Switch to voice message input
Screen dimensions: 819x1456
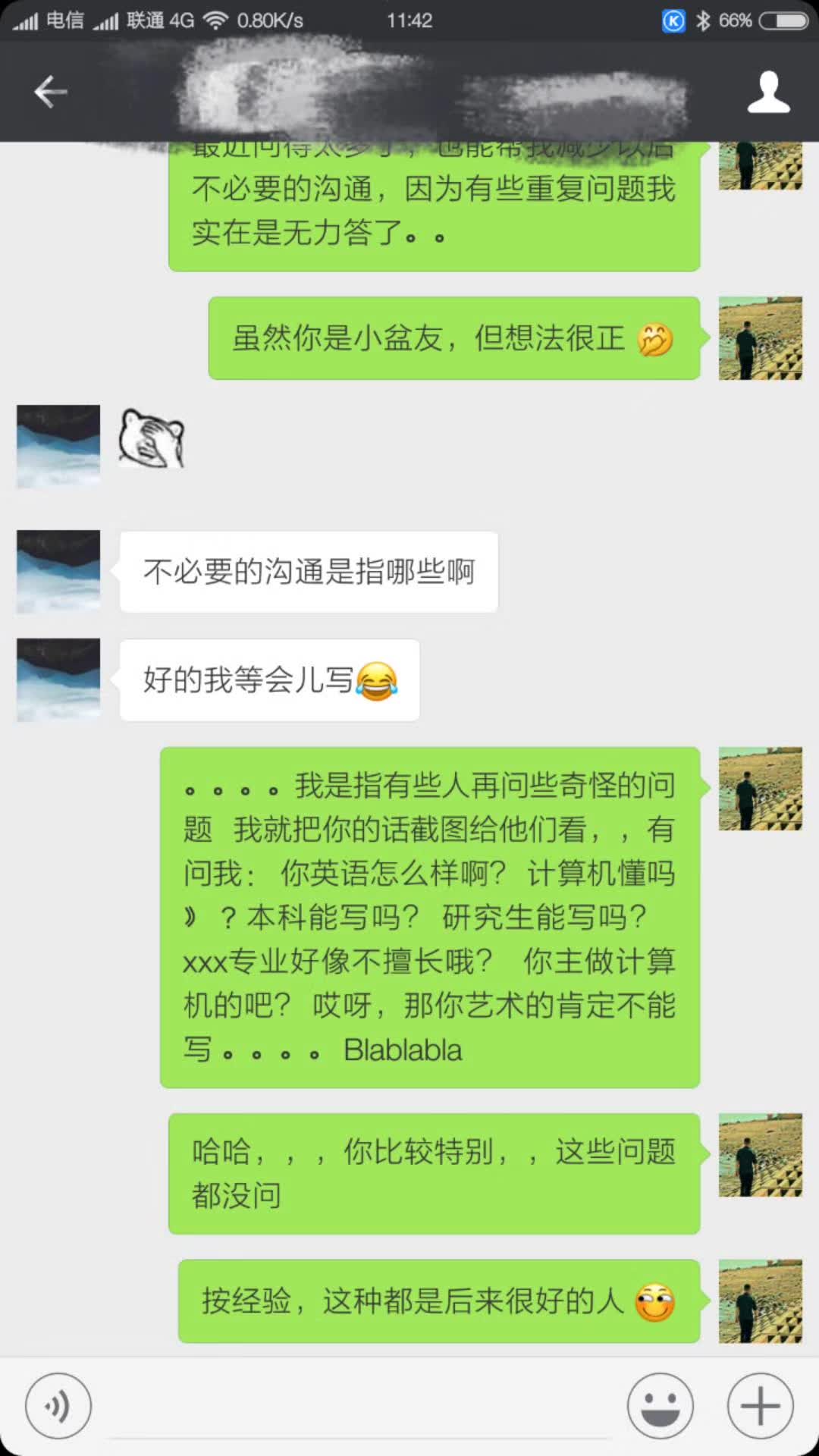click(58, 1406)
